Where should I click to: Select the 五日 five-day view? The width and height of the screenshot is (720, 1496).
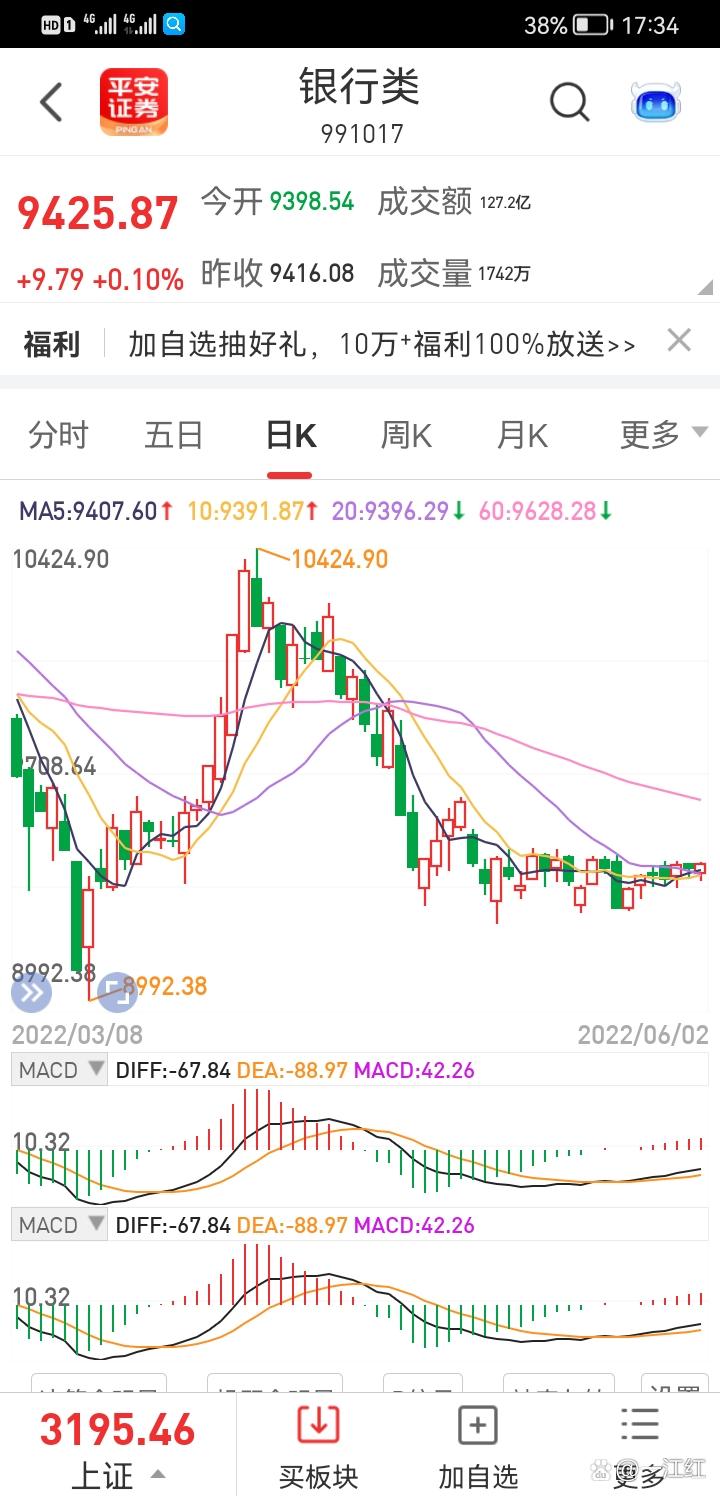click(x=173, y=434)
